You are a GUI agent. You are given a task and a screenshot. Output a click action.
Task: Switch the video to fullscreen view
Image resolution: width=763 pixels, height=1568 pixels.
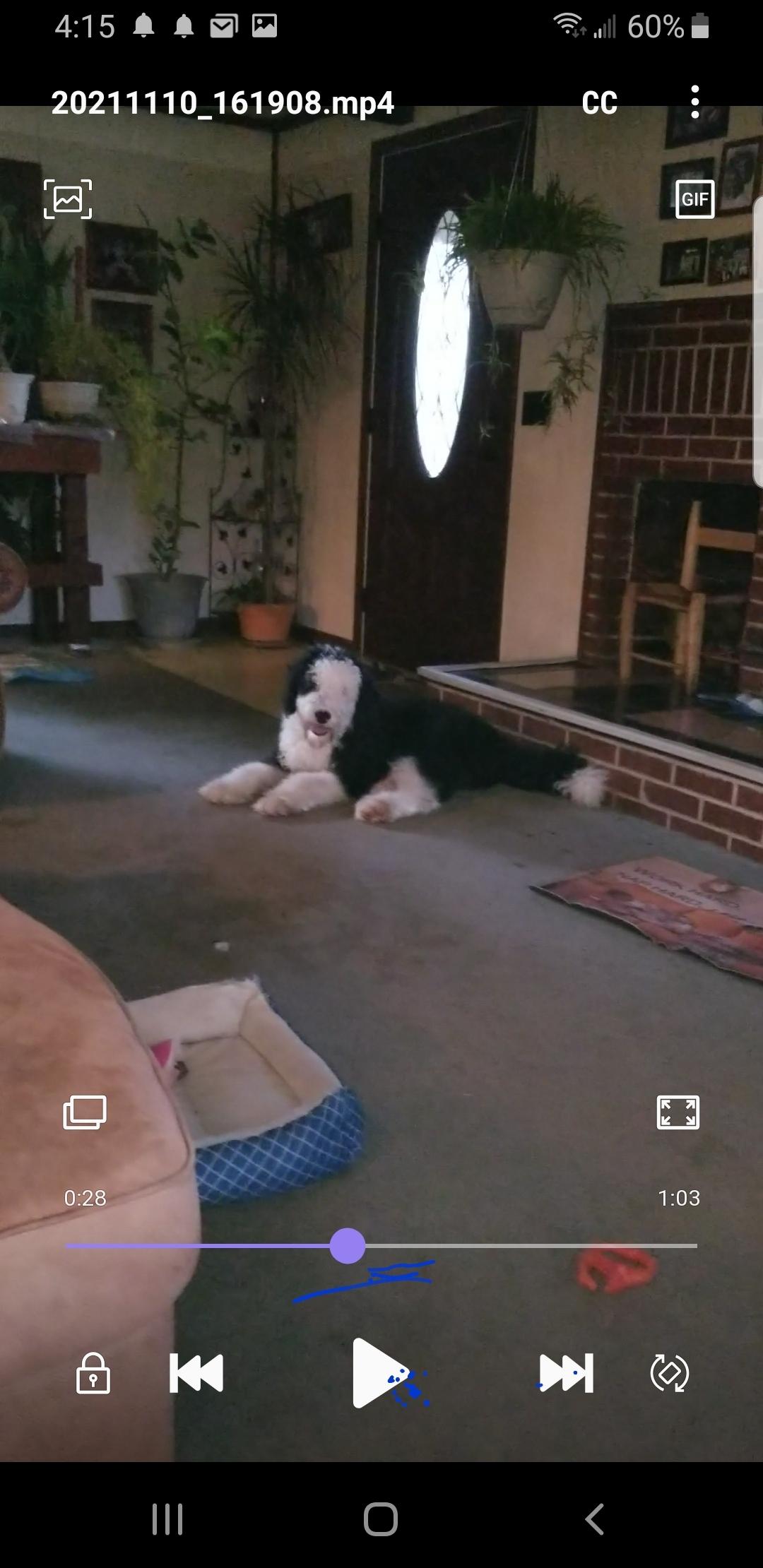[x=678, y=1112]
